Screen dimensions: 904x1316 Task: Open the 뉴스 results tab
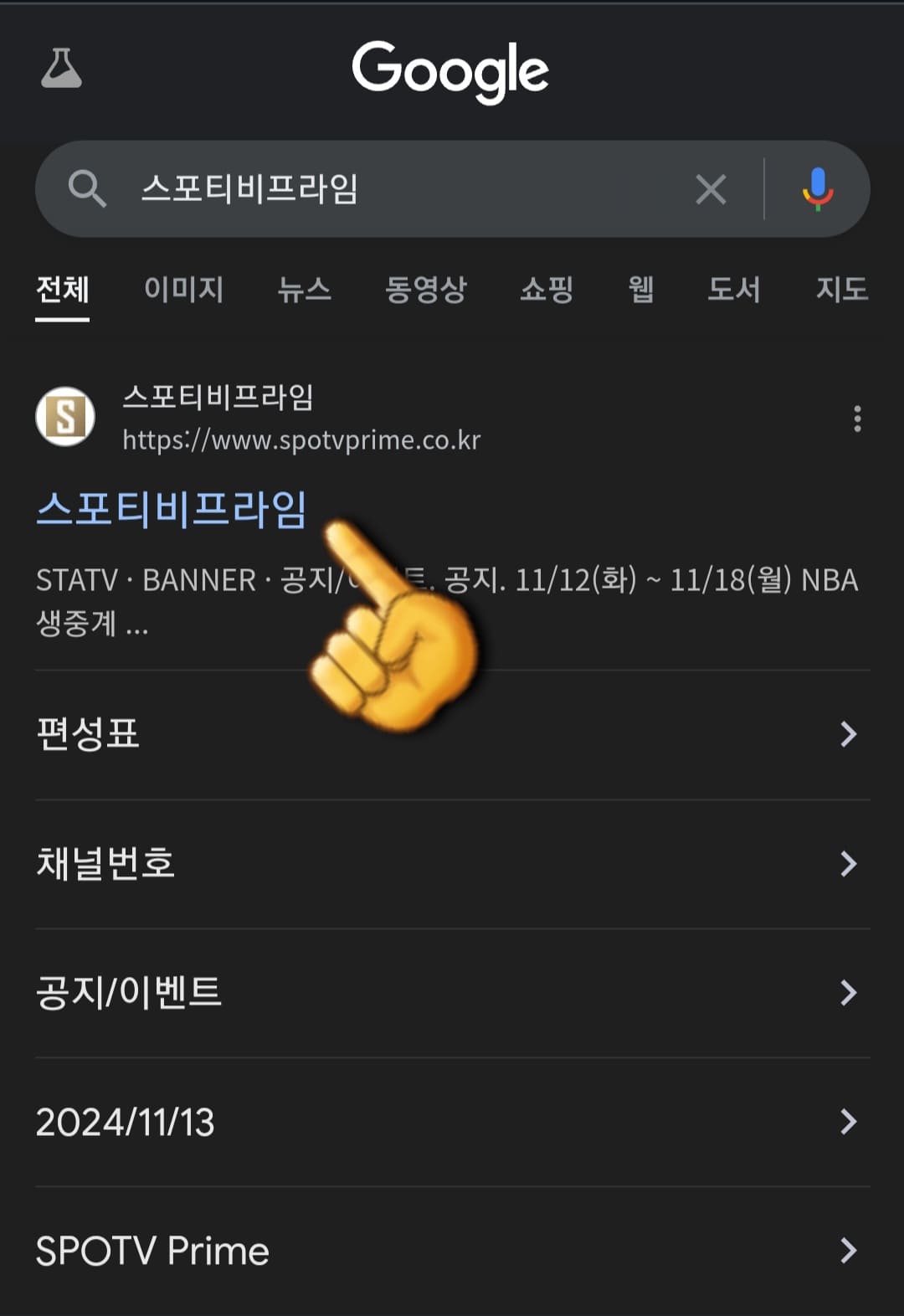point(305,290)
